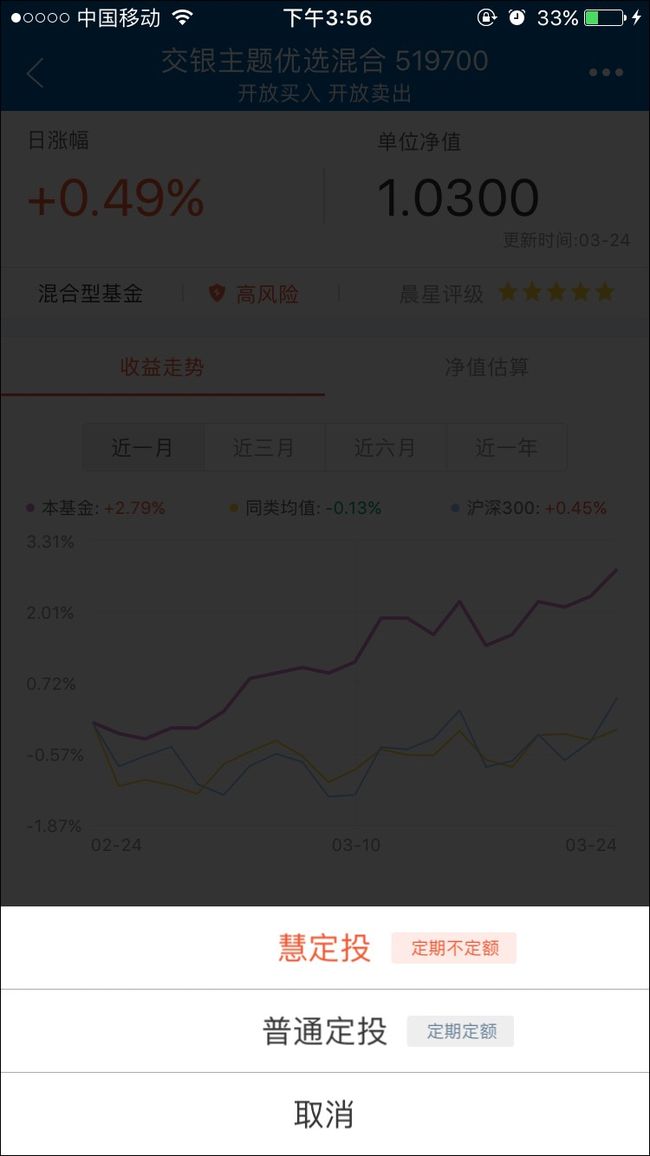Select the 慧定投 option
Image resolution: width=650 pixels, height=1156 pixels.
(325, 947)
